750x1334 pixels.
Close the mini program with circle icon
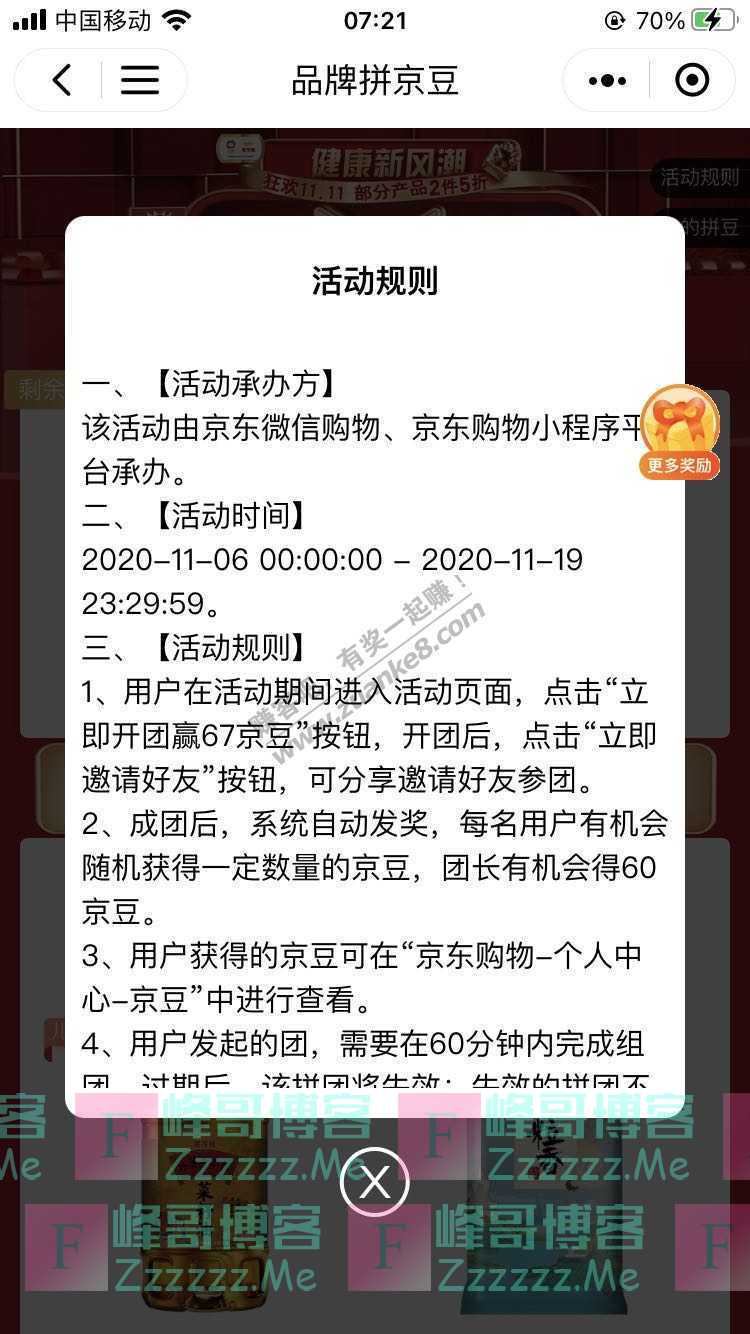[x=692, y=80]
